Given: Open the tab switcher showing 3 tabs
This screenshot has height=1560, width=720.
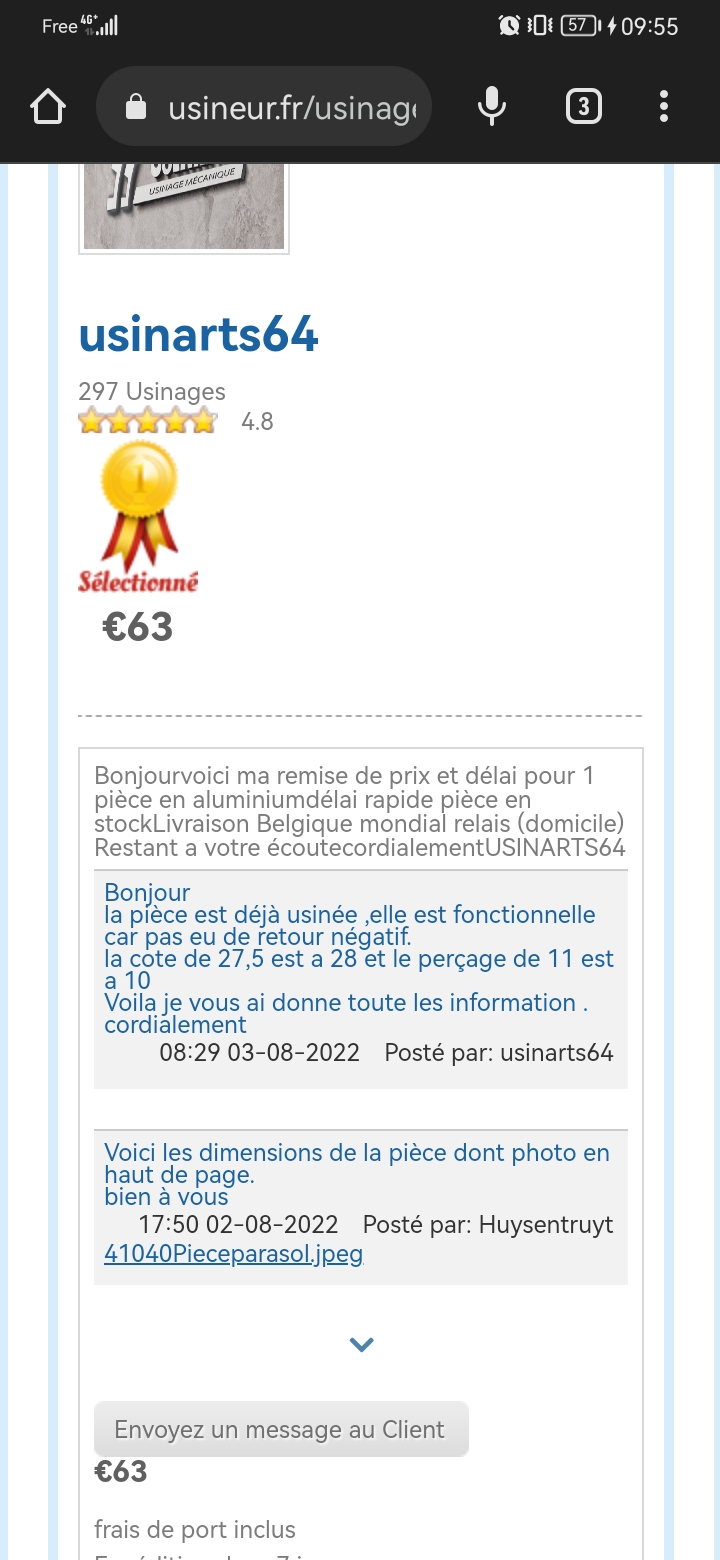Looking at the screenshot, I should click(583, 106).
